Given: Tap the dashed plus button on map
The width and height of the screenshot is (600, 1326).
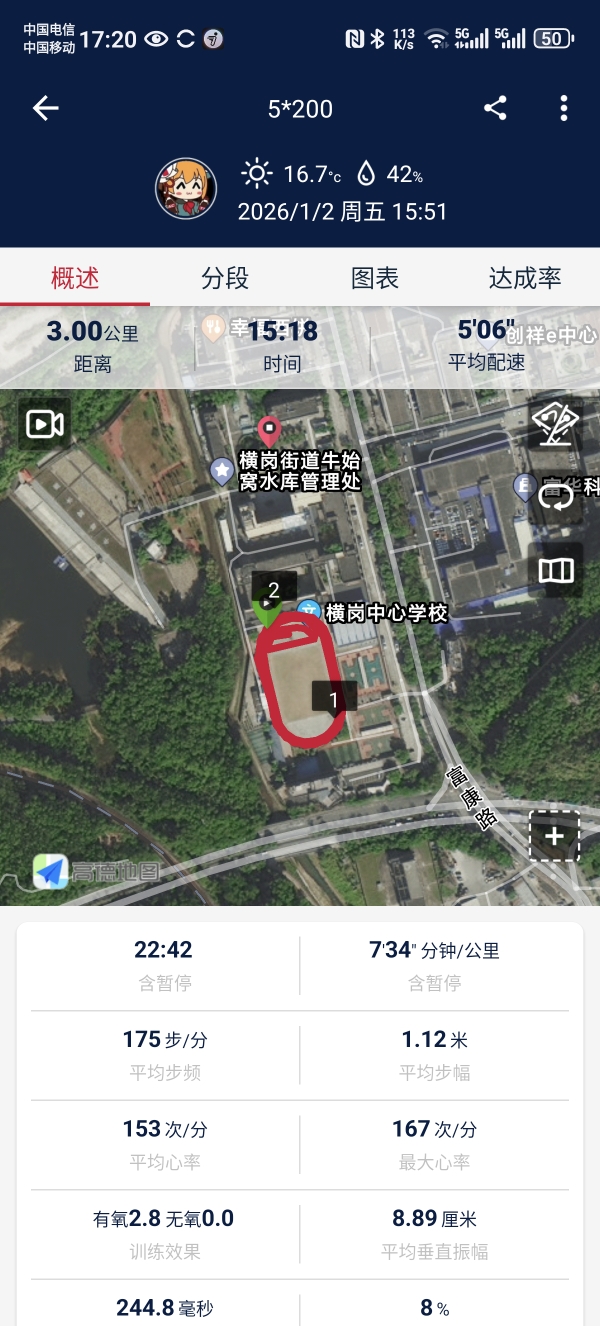Looking at the screenshot, I should pos(554,836).
